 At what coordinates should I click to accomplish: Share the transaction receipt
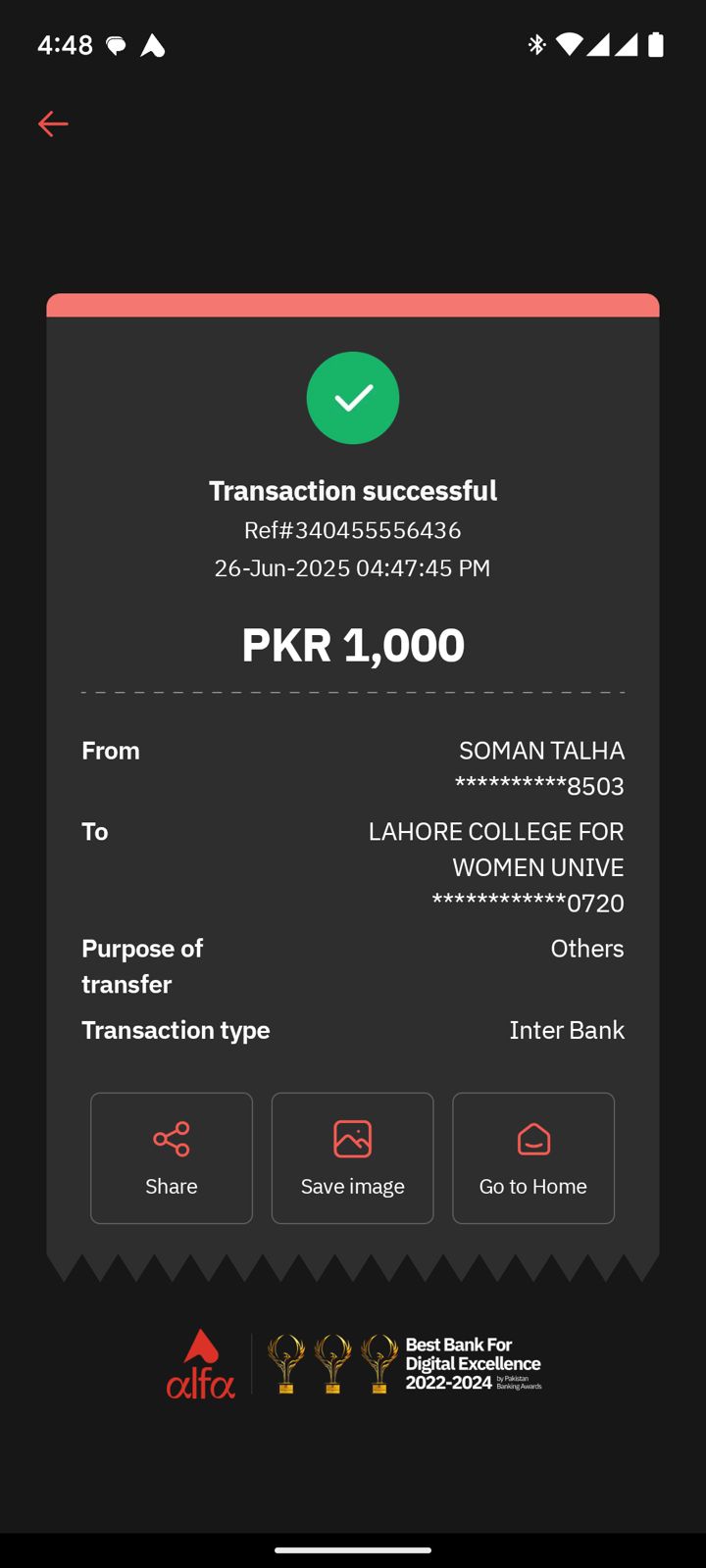pos(172,1158)
